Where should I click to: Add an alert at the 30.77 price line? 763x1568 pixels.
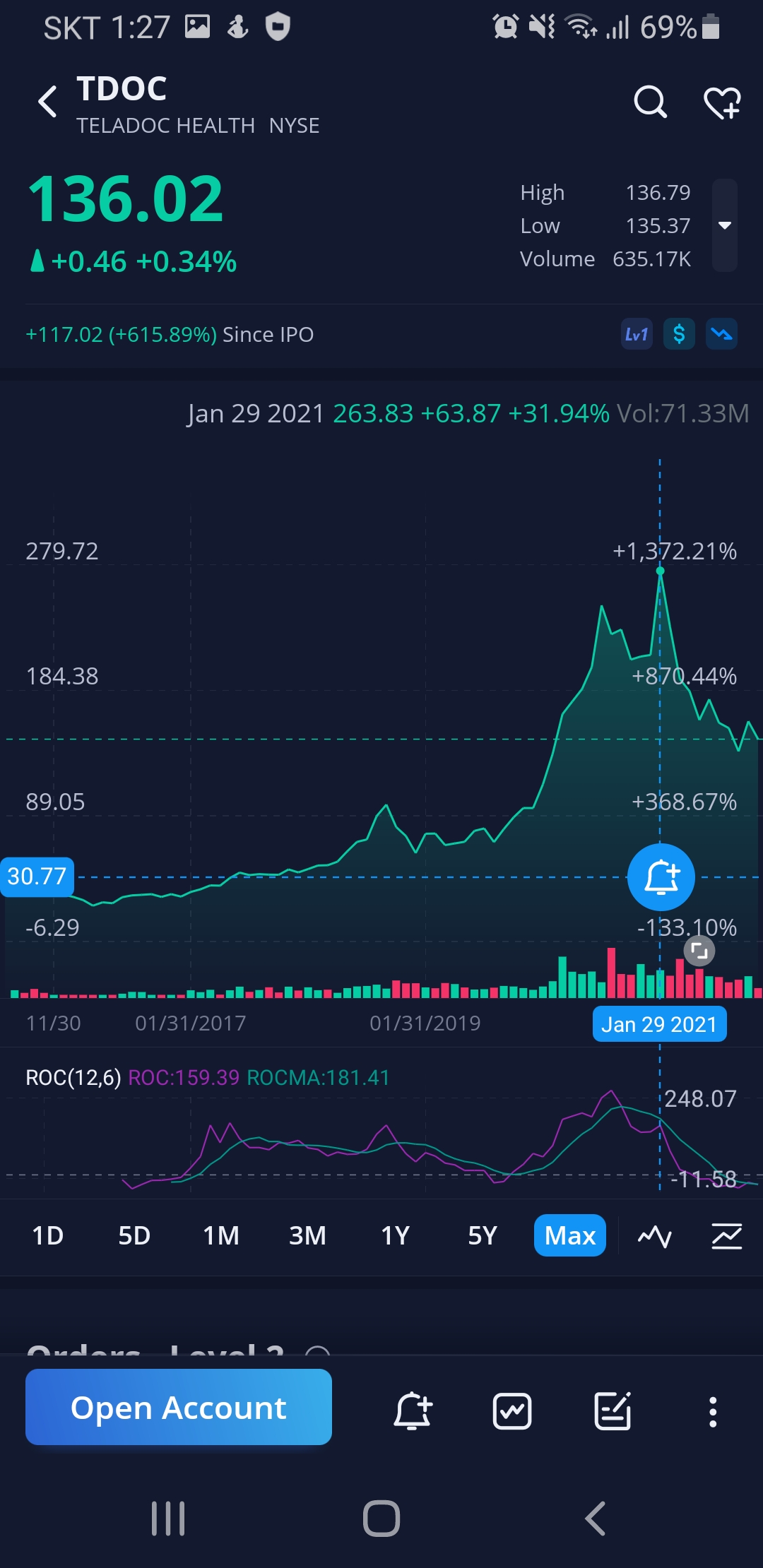(661, 877)
